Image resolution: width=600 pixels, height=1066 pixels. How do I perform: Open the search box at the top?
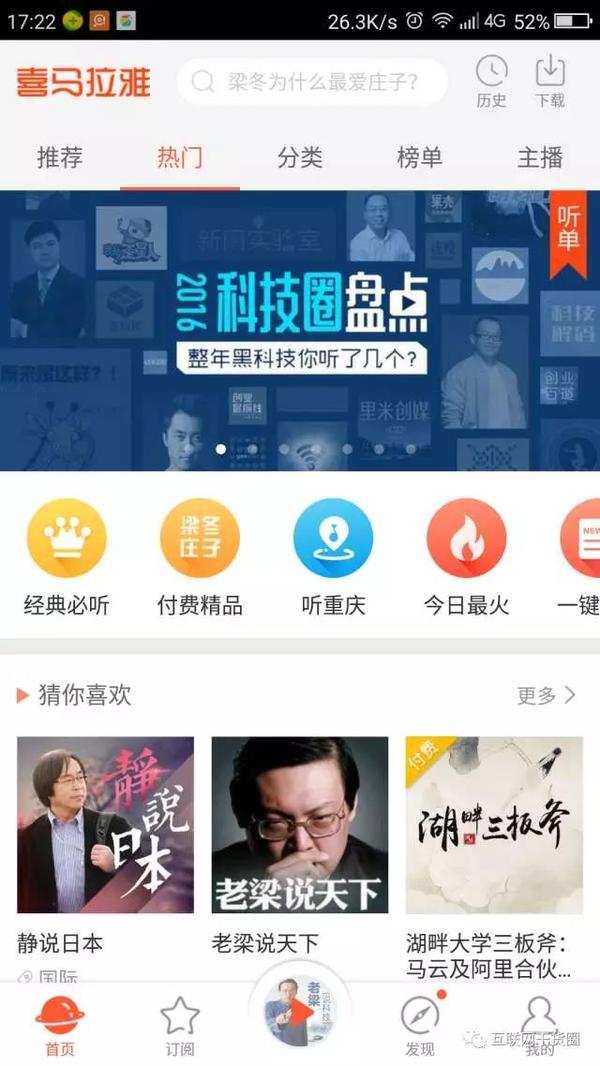click(x=312, y=81)
